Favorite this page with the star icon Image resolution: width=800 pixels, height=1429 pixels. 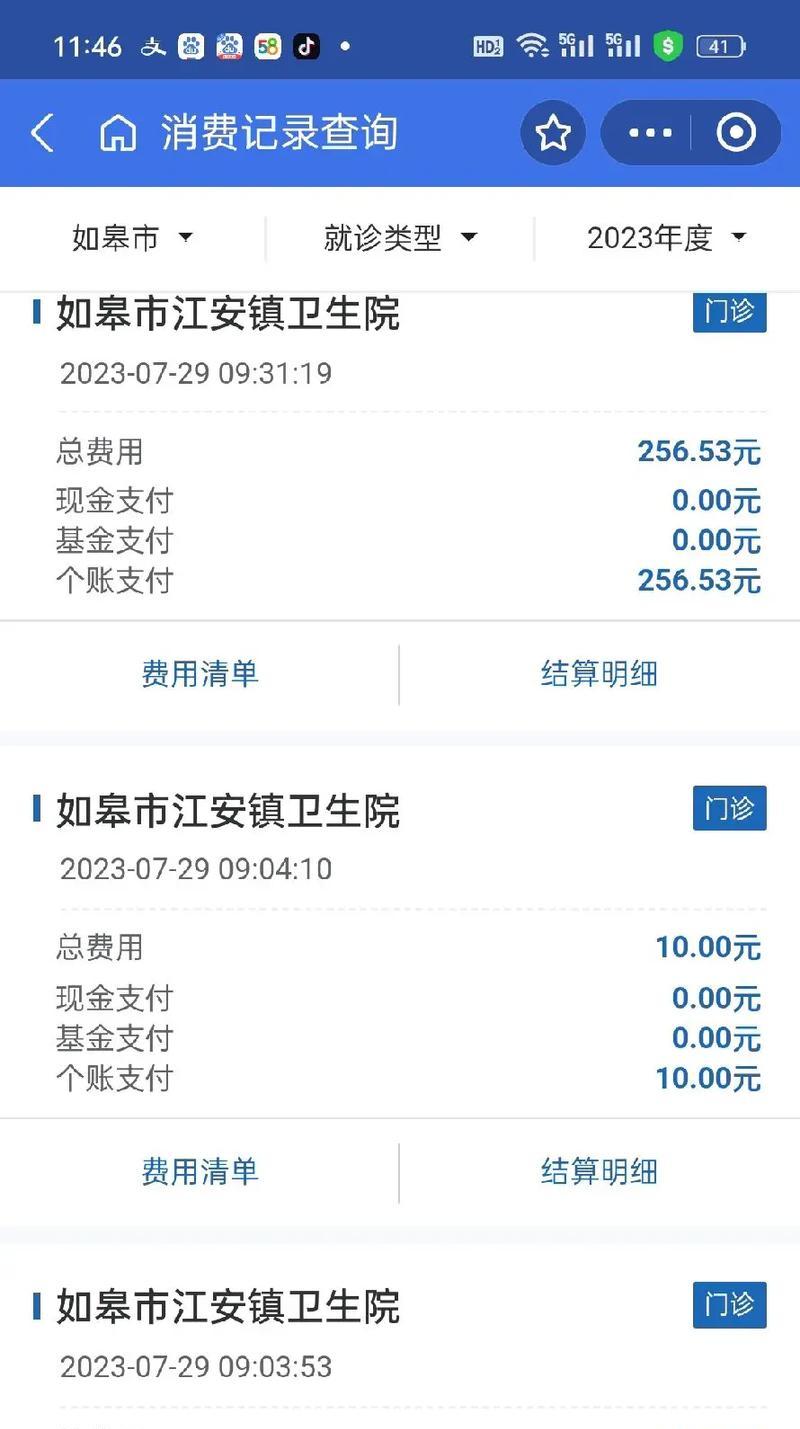click(553, 132)
